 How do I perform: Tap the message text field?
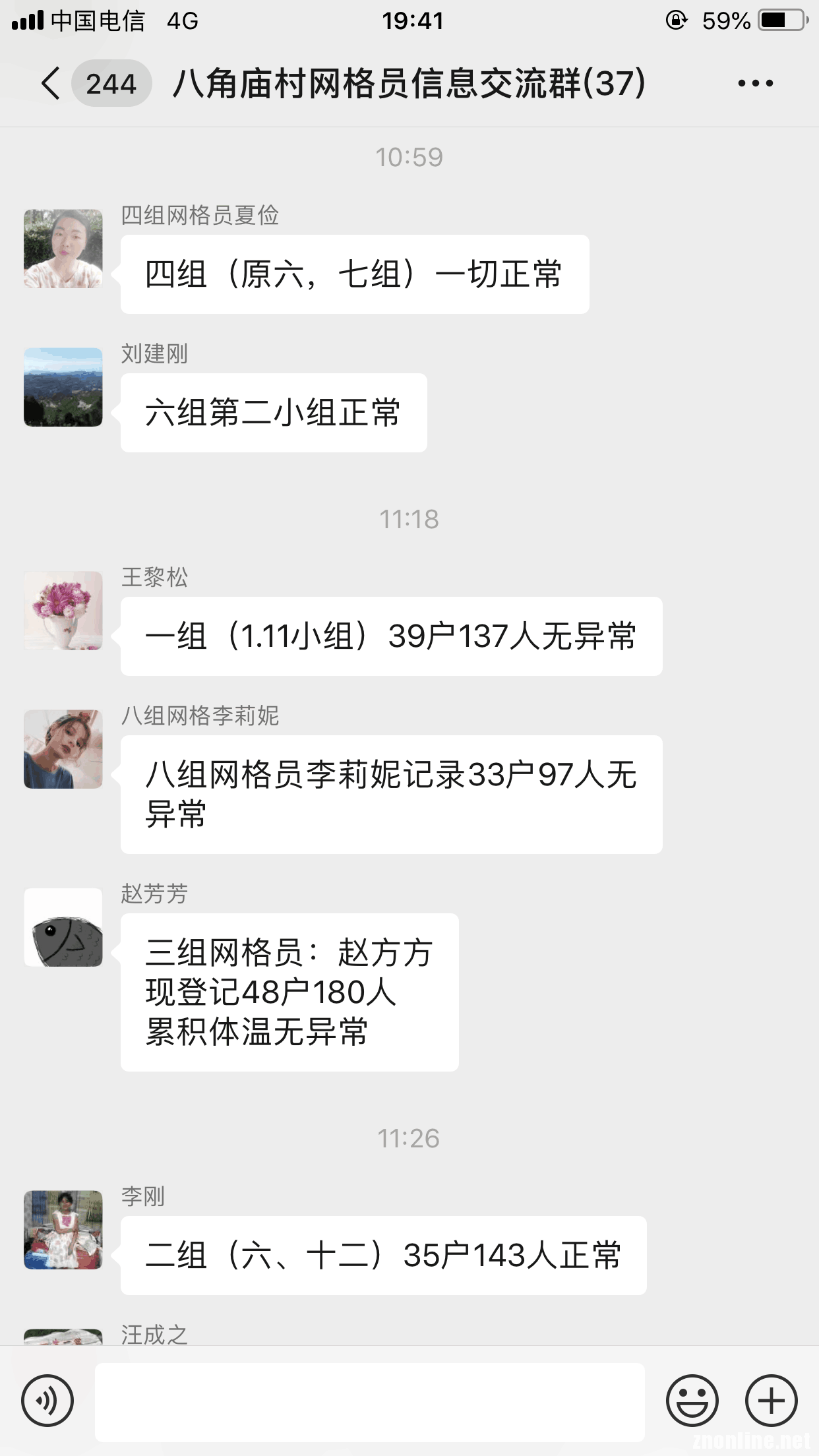(369, 1402)
